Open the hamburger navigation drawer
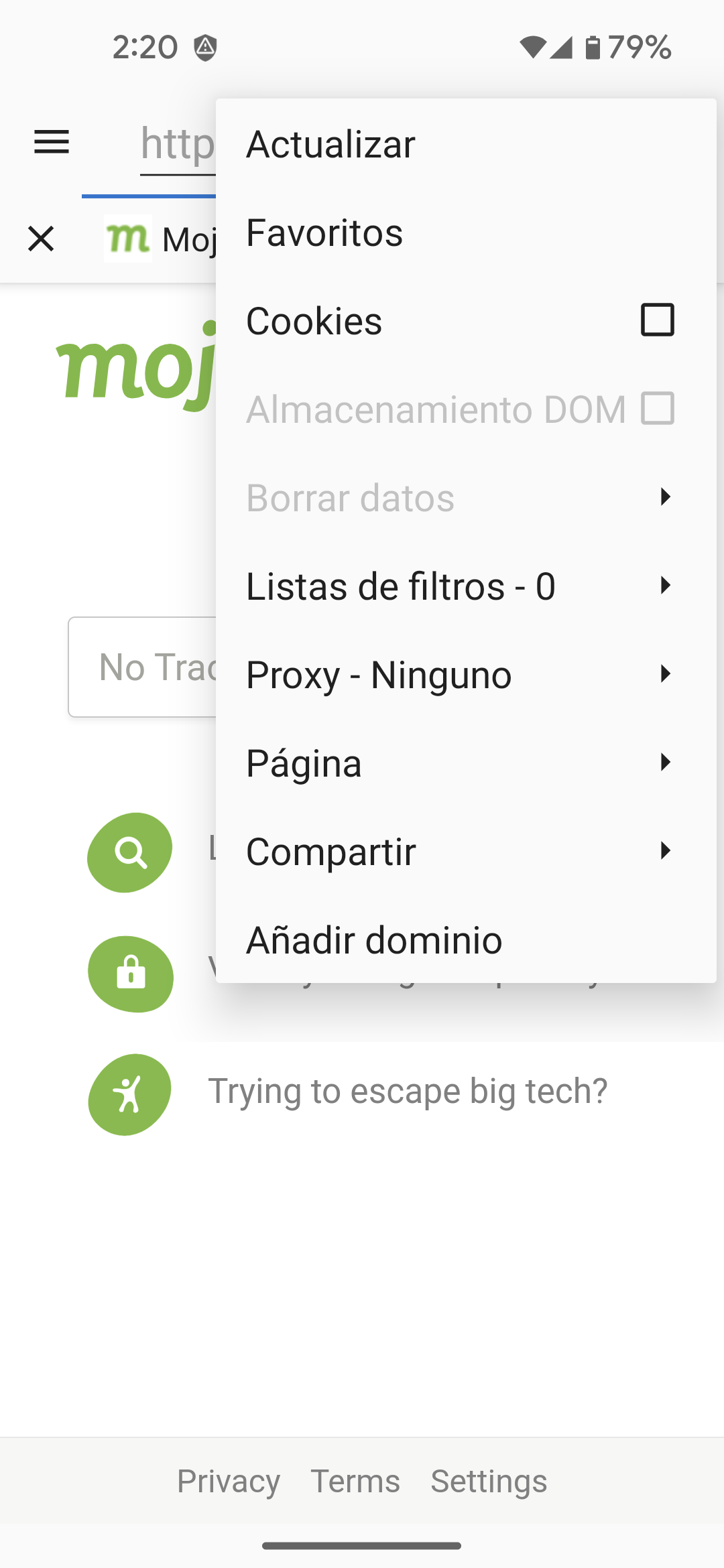The image size is (724, 1568). 52,142
